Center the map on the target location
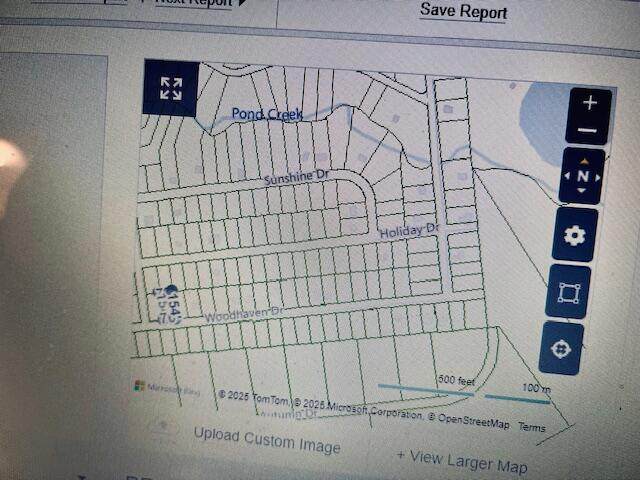The image size is (640, 480). pyautogui.click(x=561, y=349)
